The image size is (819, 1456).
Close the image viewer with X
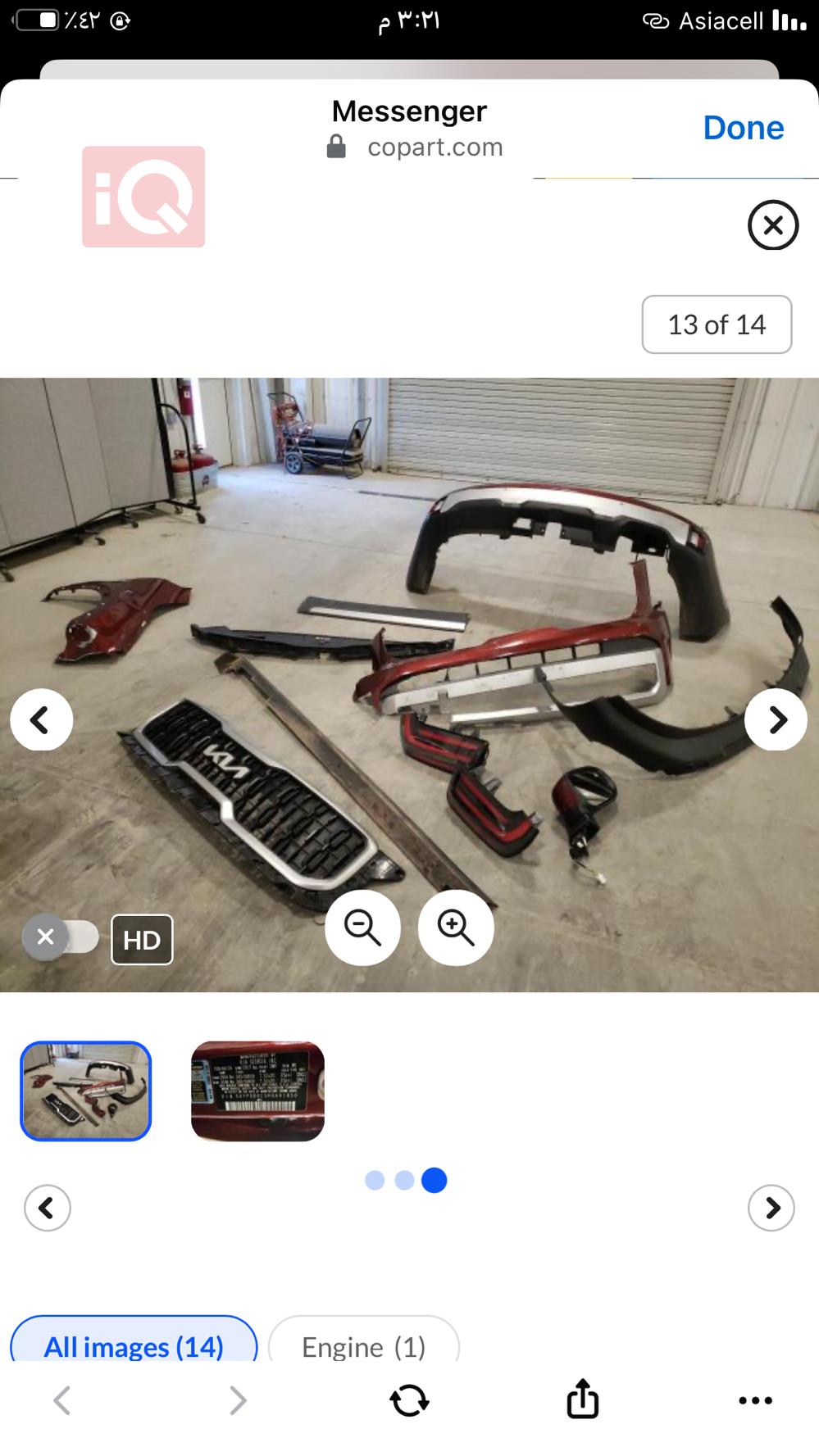[x=772, y=225]
